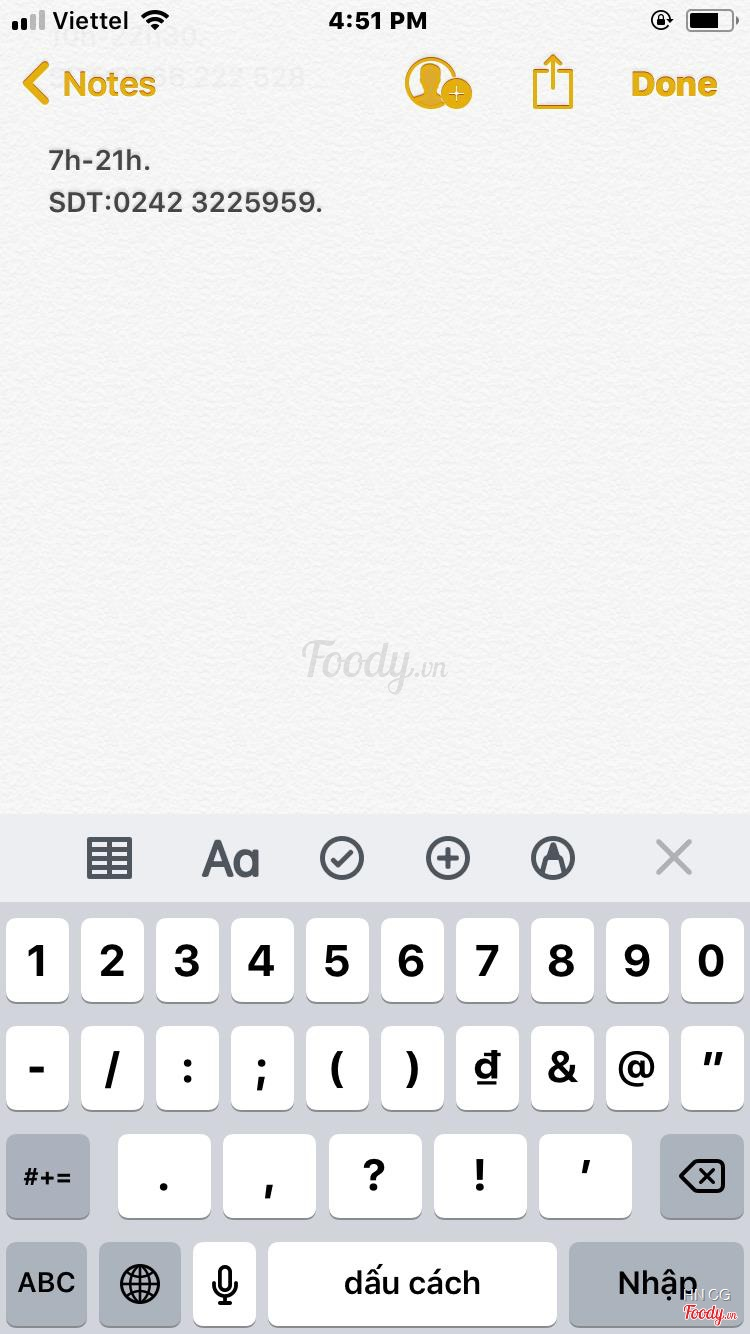Switch keyboard to ABC letters
Screen dimensions: 750x1334
(47, 1283)
